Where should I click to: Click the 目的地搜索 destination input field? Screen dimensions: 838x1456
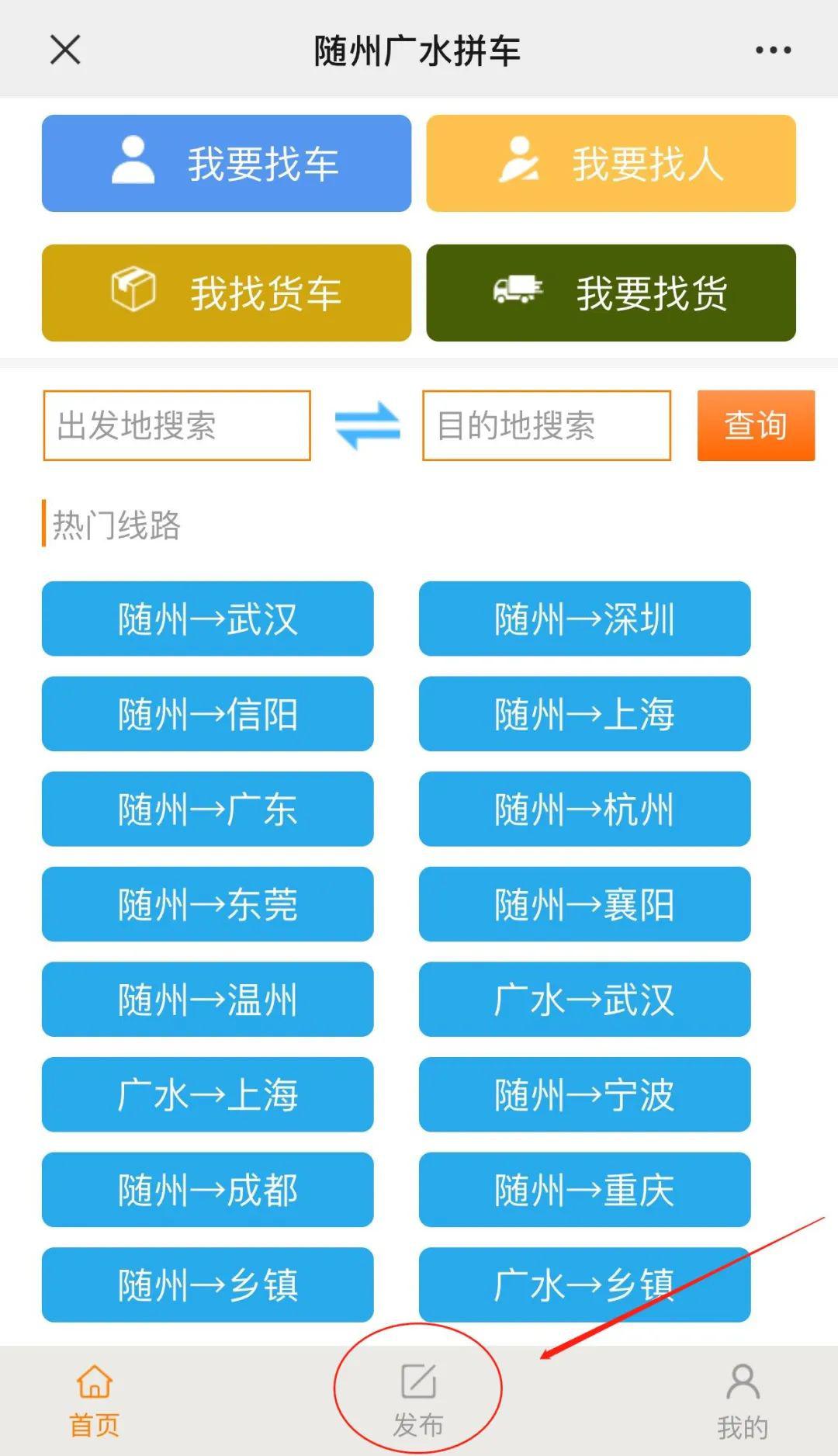tap(545, 425)
